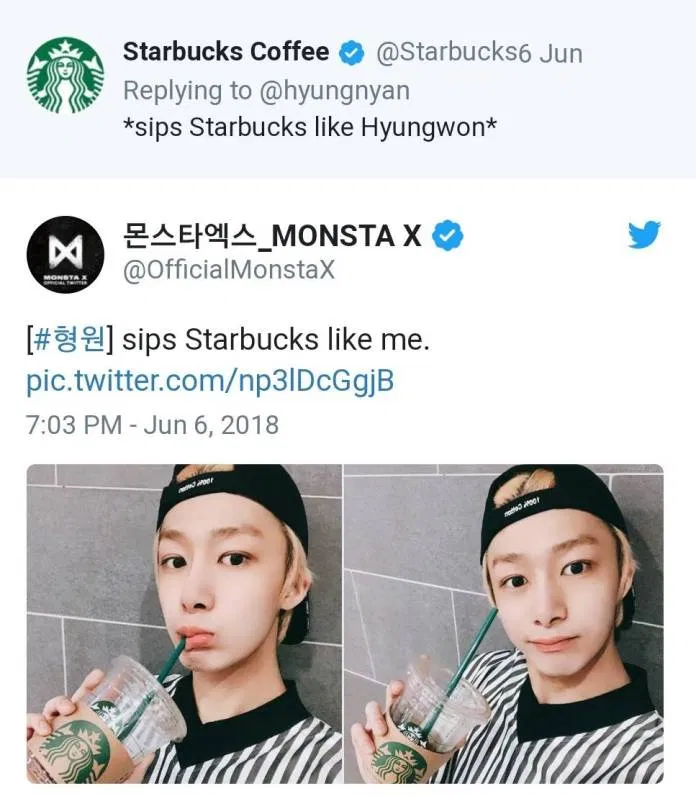Tap the Twitter bird icon in the embedded tweet
Viewport: 696px width, 796px height.
tap(644, 236)
